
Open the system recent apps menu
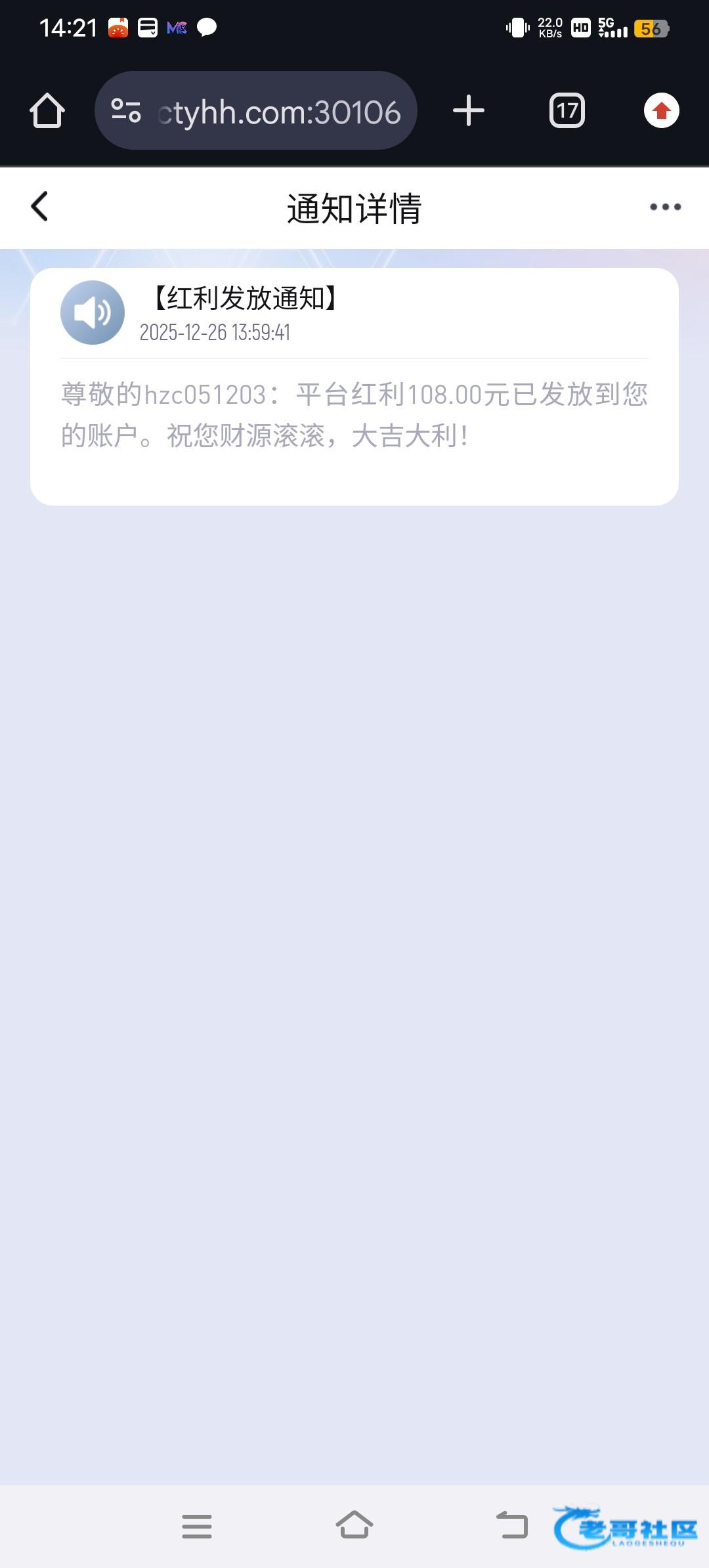coord(197,1526)
